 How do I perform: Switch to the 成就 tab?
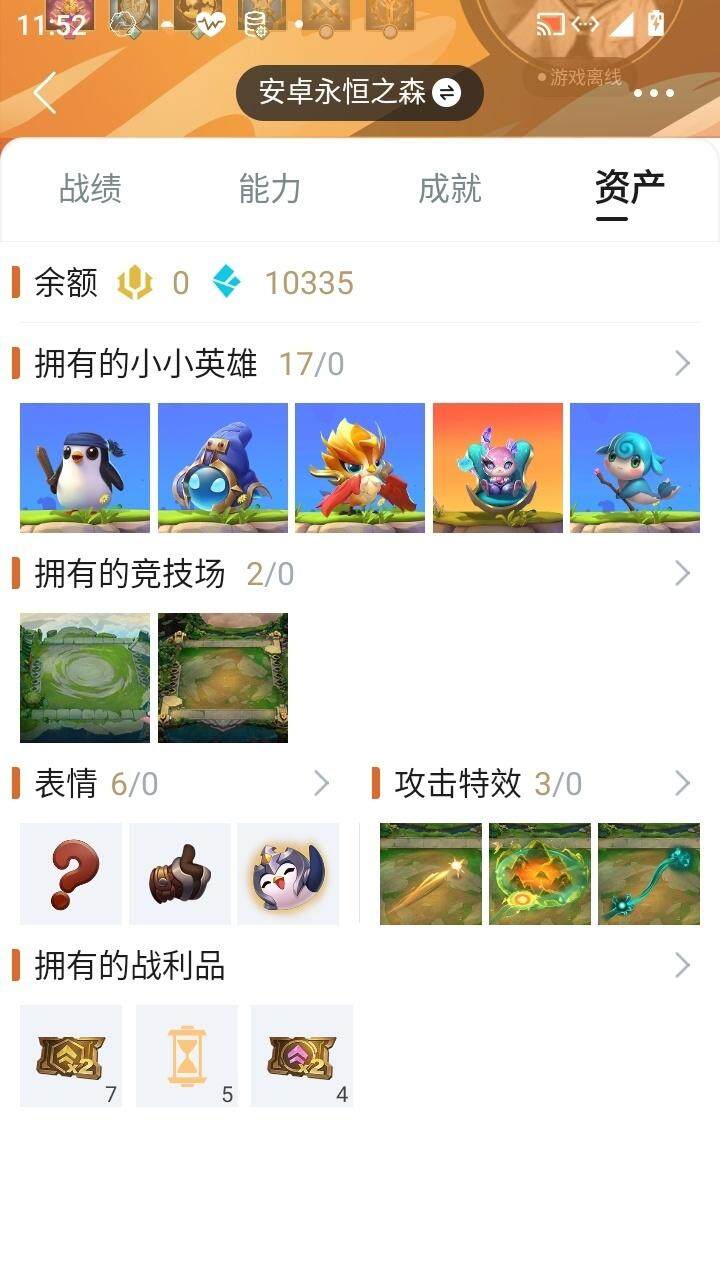[450, 190]
